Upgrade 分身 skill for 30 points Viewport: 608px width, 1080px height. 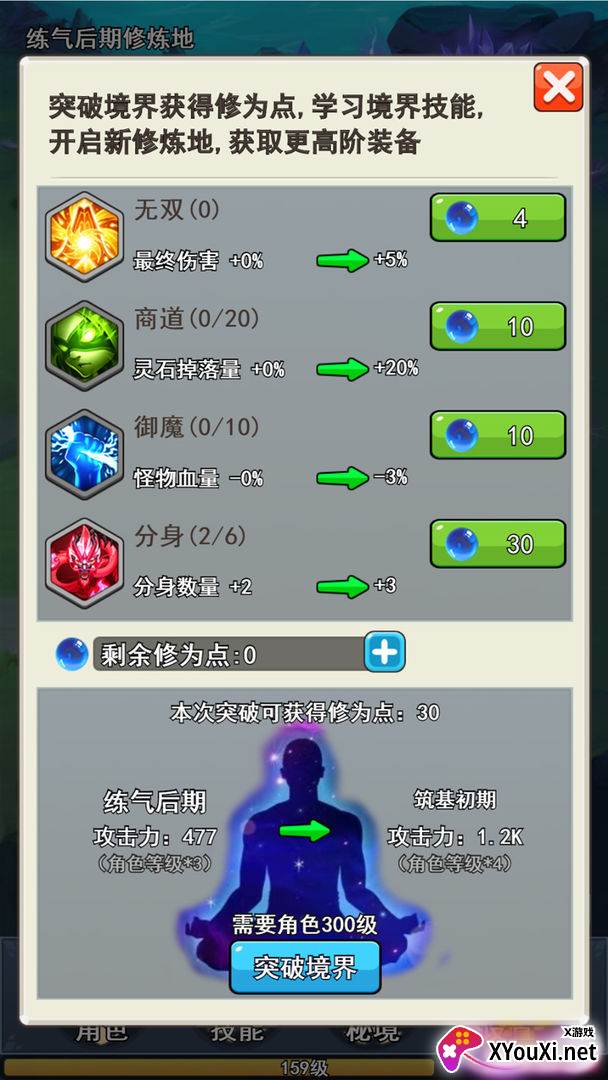coord(498,543)
